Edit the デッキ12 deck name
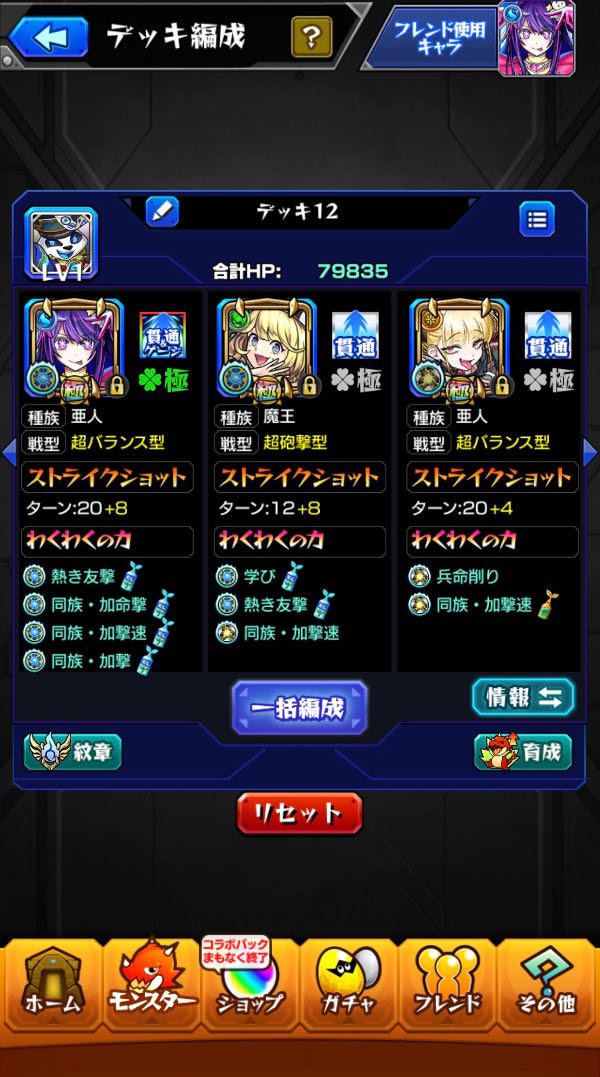600x1077 pixels. pyautogui.click(x=162, y=212)
